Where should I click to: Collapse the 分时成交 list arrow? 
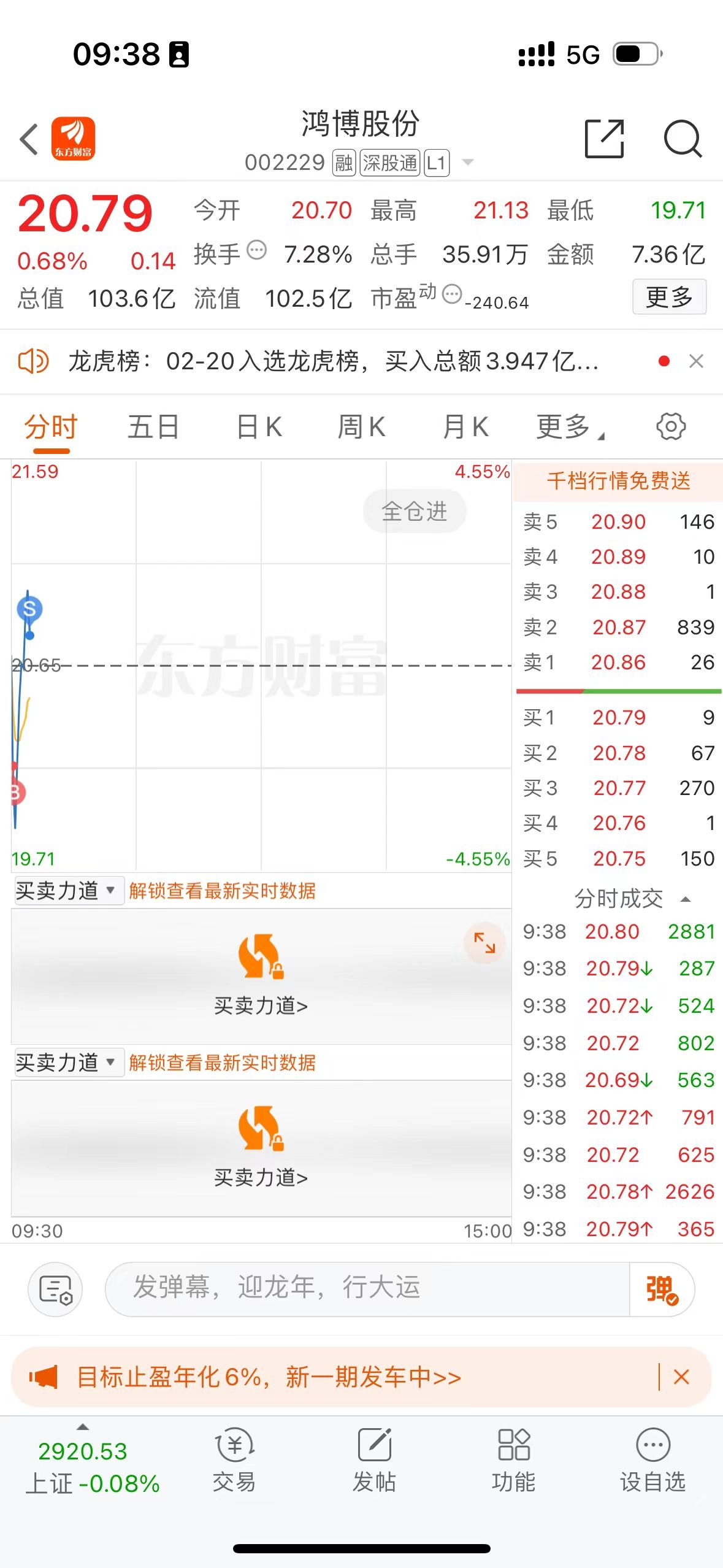click(x=686, y=899)
